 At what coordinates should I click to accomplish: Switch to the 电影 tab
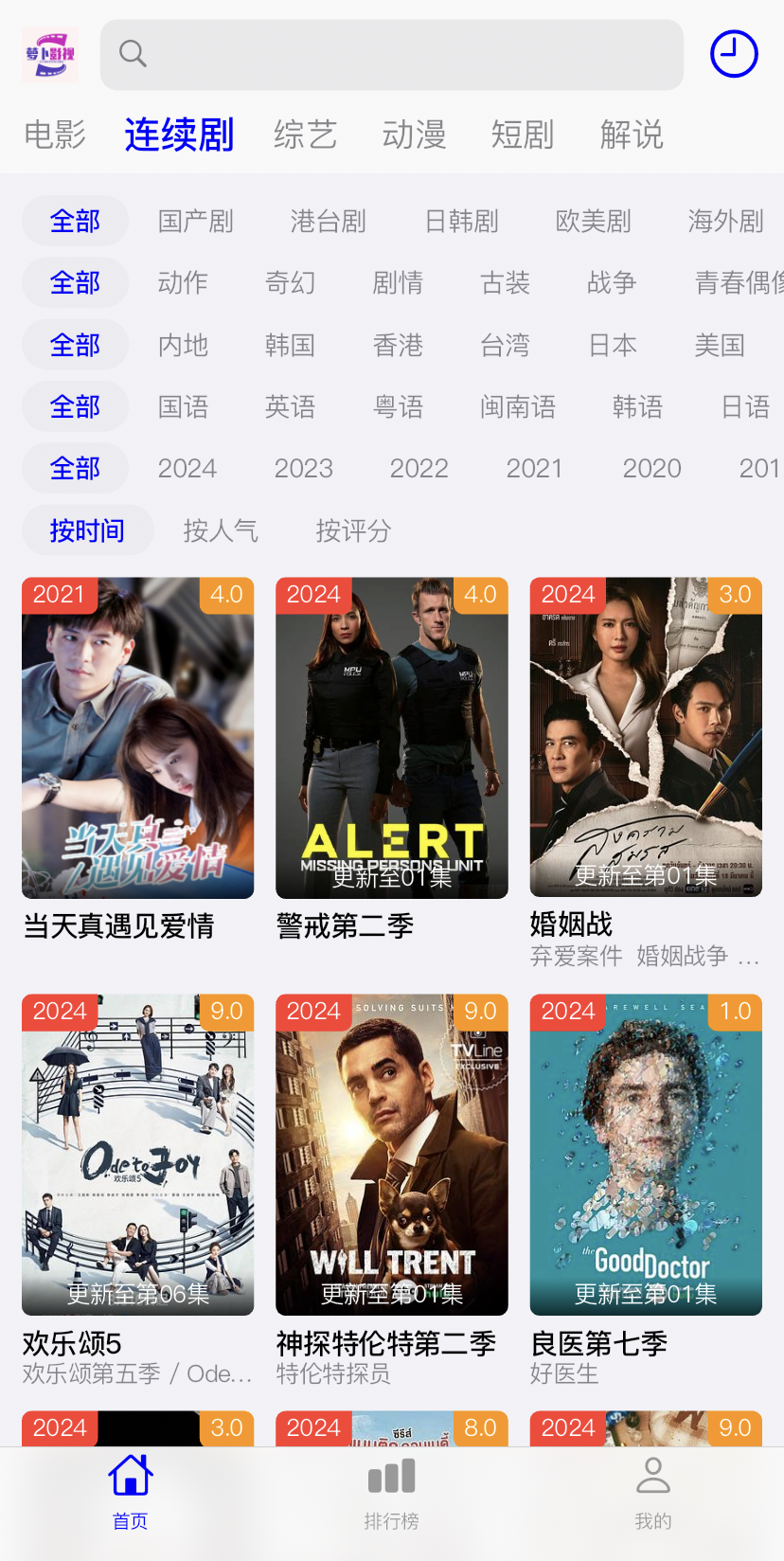(x=54, y=135)
